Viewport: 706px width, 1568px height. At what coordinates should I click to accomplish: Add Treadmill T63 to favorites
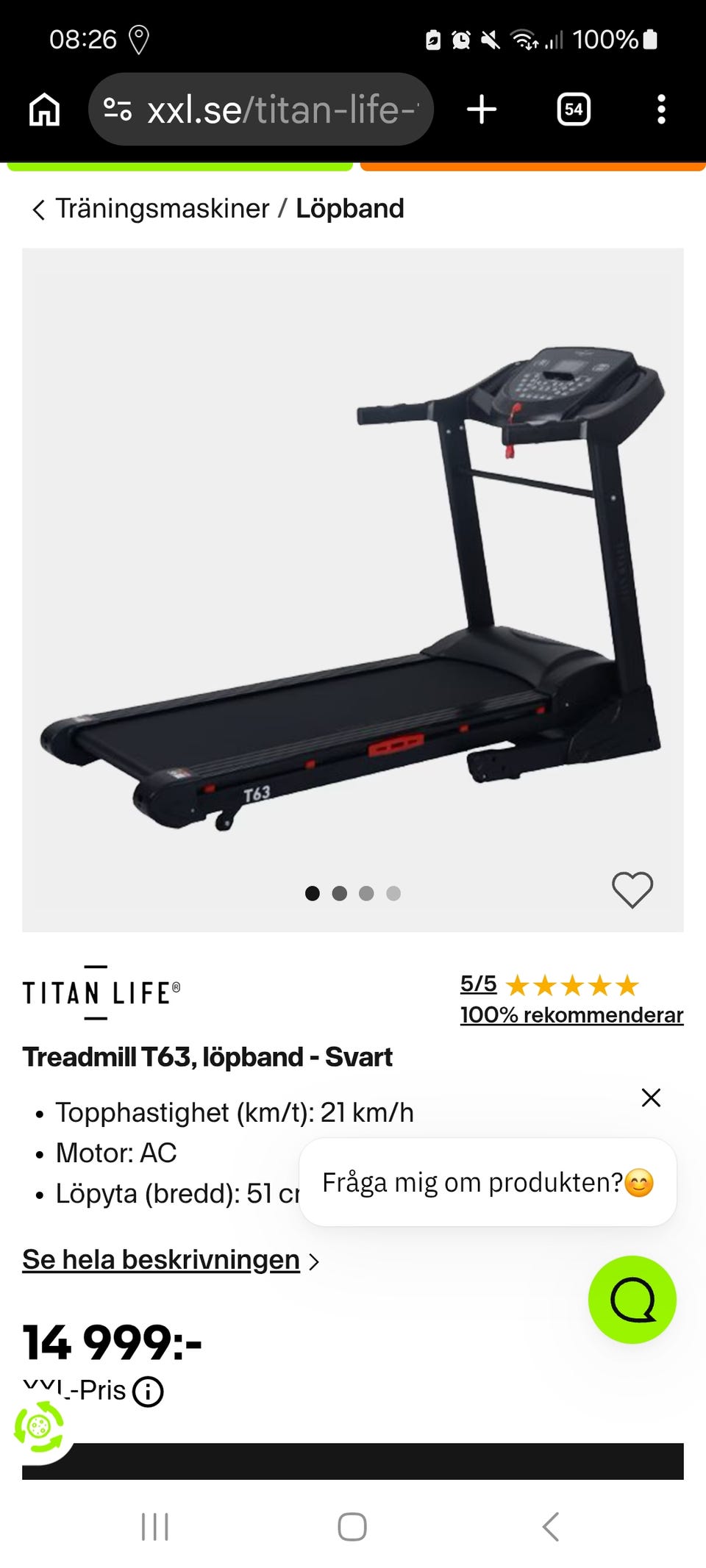tap(632, 889)
